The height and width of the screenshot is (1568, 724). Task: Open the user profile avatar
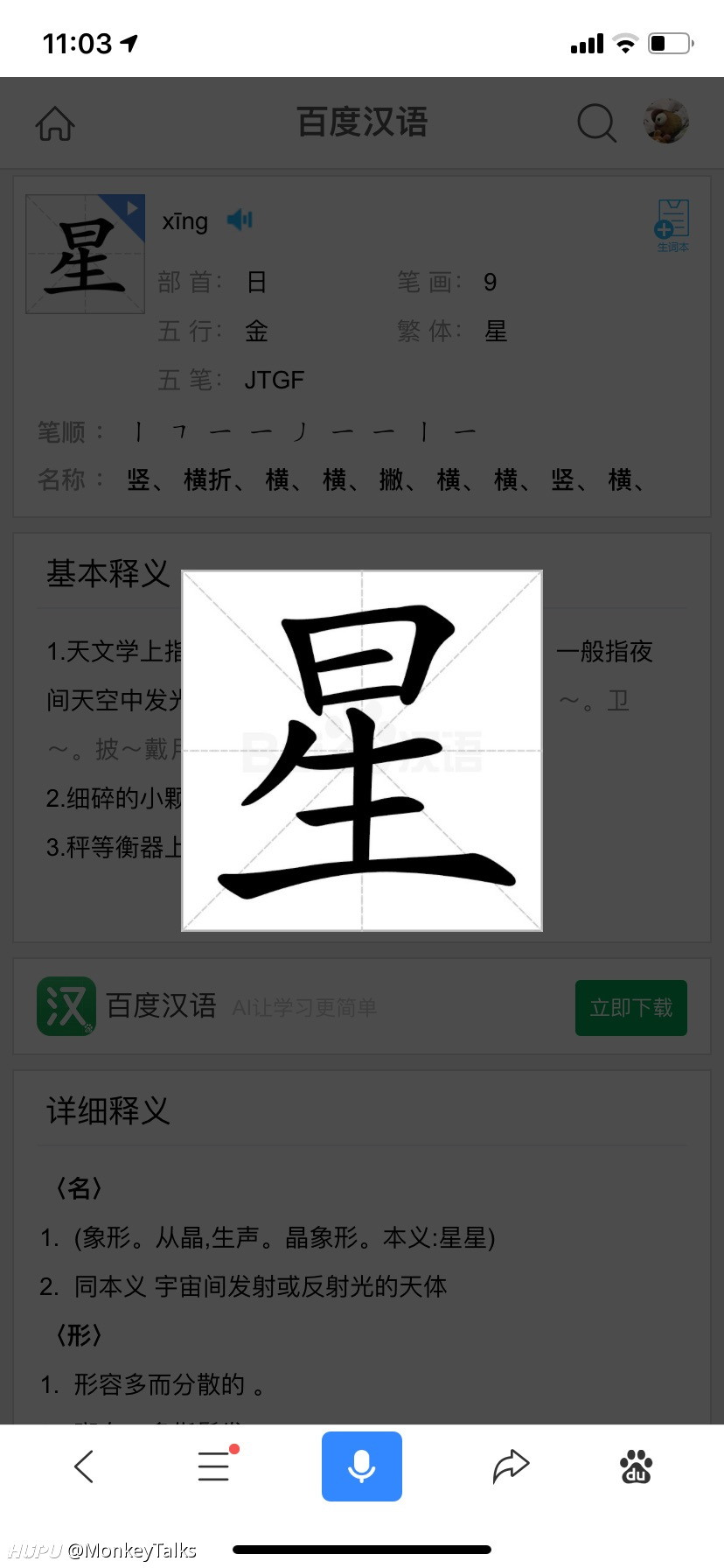point(666,122)
